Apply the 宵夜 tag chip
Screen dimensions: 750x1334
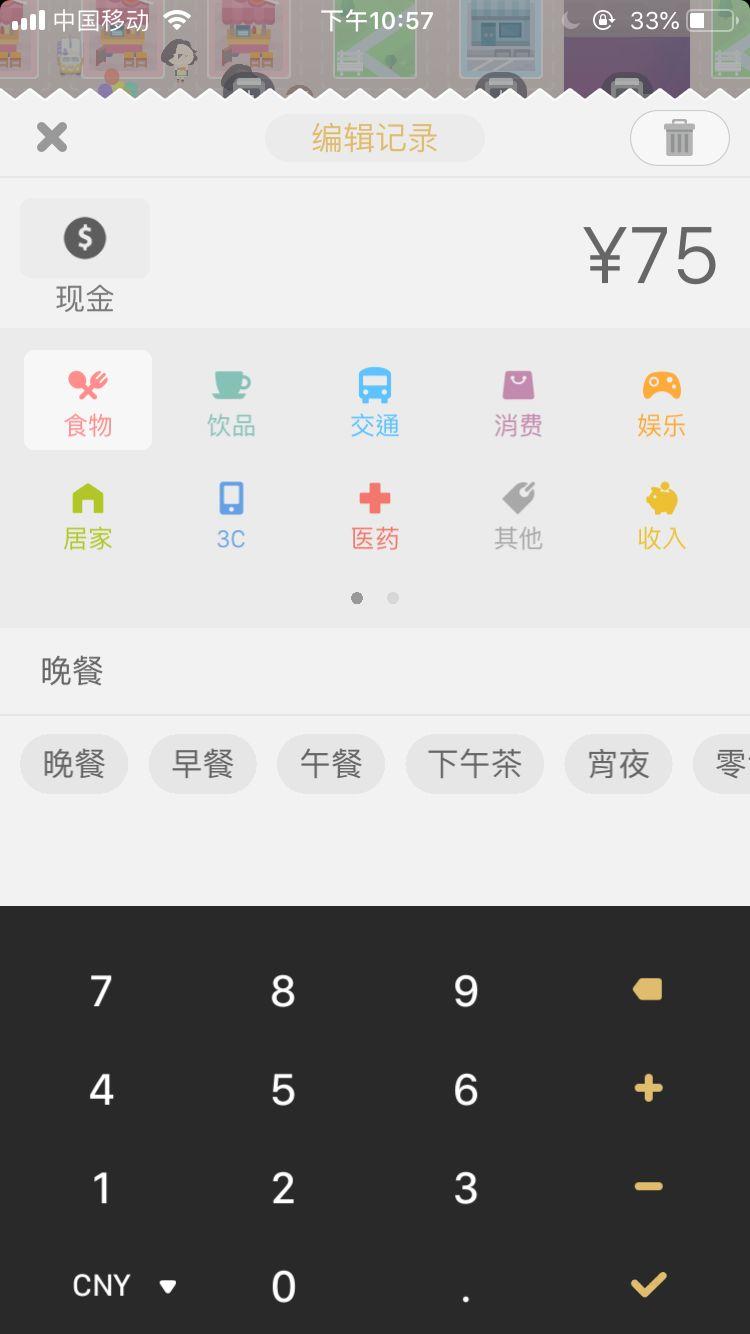(x=618, y=765)
